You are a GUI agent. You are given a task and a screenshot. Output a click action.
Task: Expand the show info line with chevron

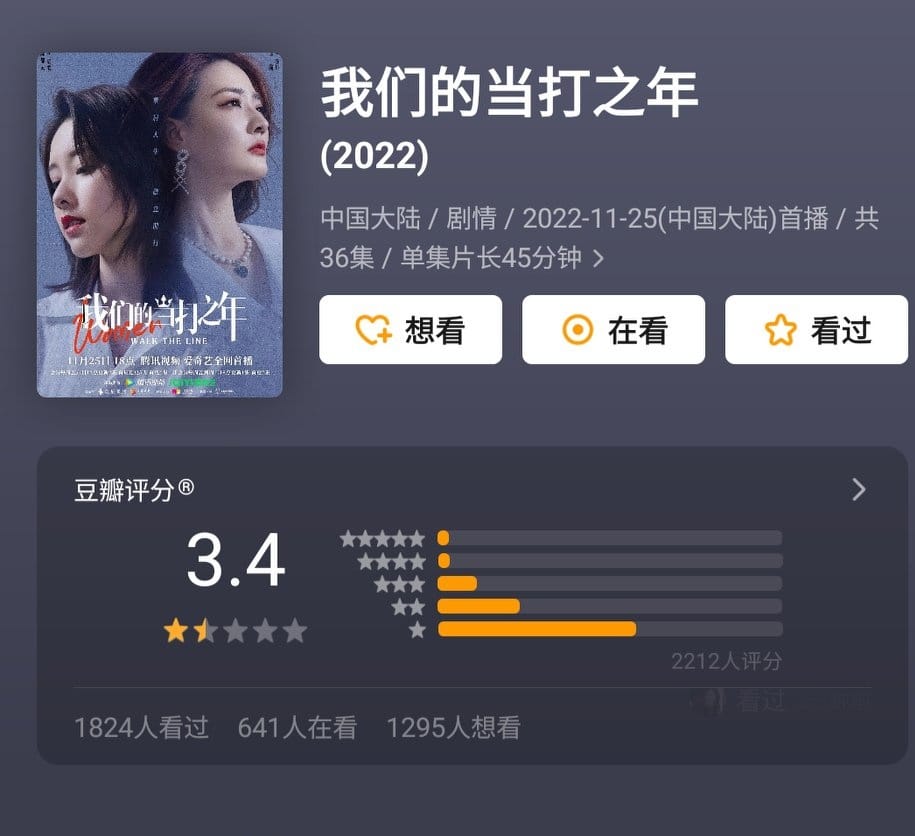(x=598, y=258)
